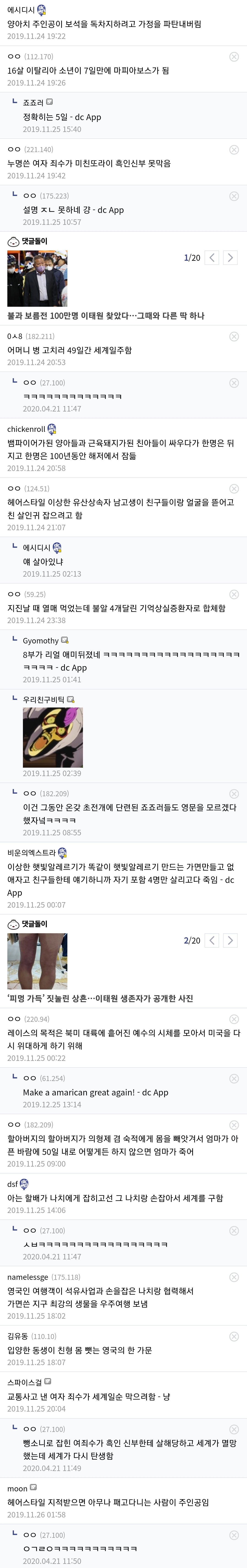247x1568 pixels.
Task: Remove the 221.140 comment via its X icon
Action: (233, 150)
